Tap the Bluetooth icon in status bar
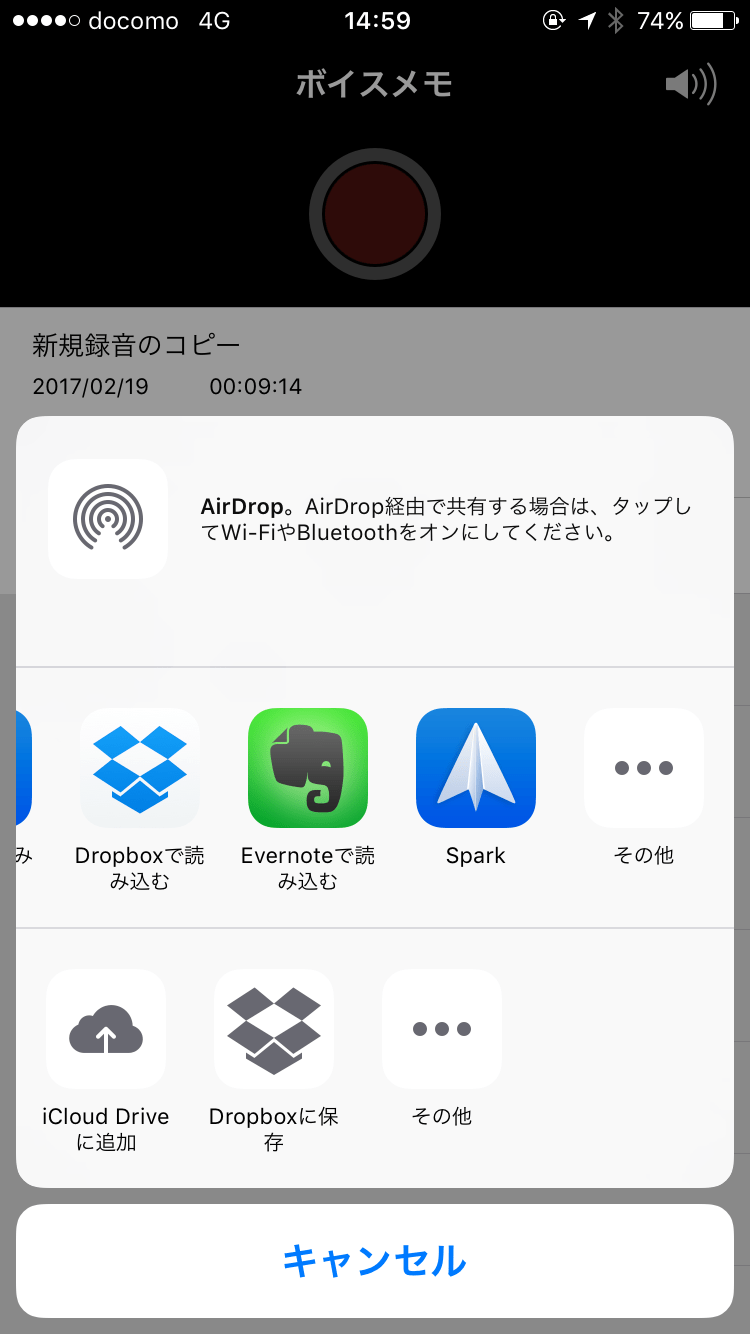The width and height of the screenshot is (750, 1334). pyautogui.click(x=615, y=20)
